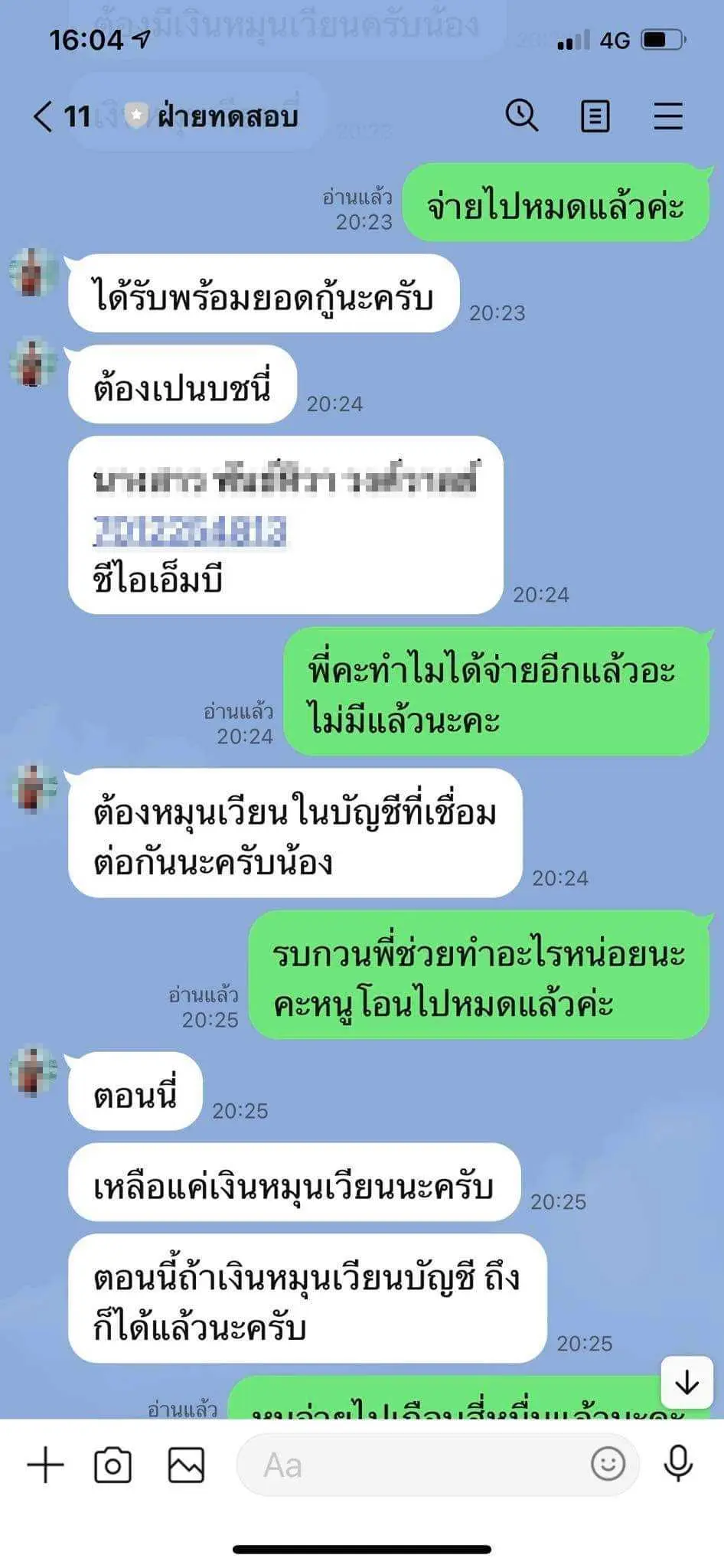This screenshot has width=724, height=1568.
Task: Record a voice message with microphone
Action: pos(678,1464)
